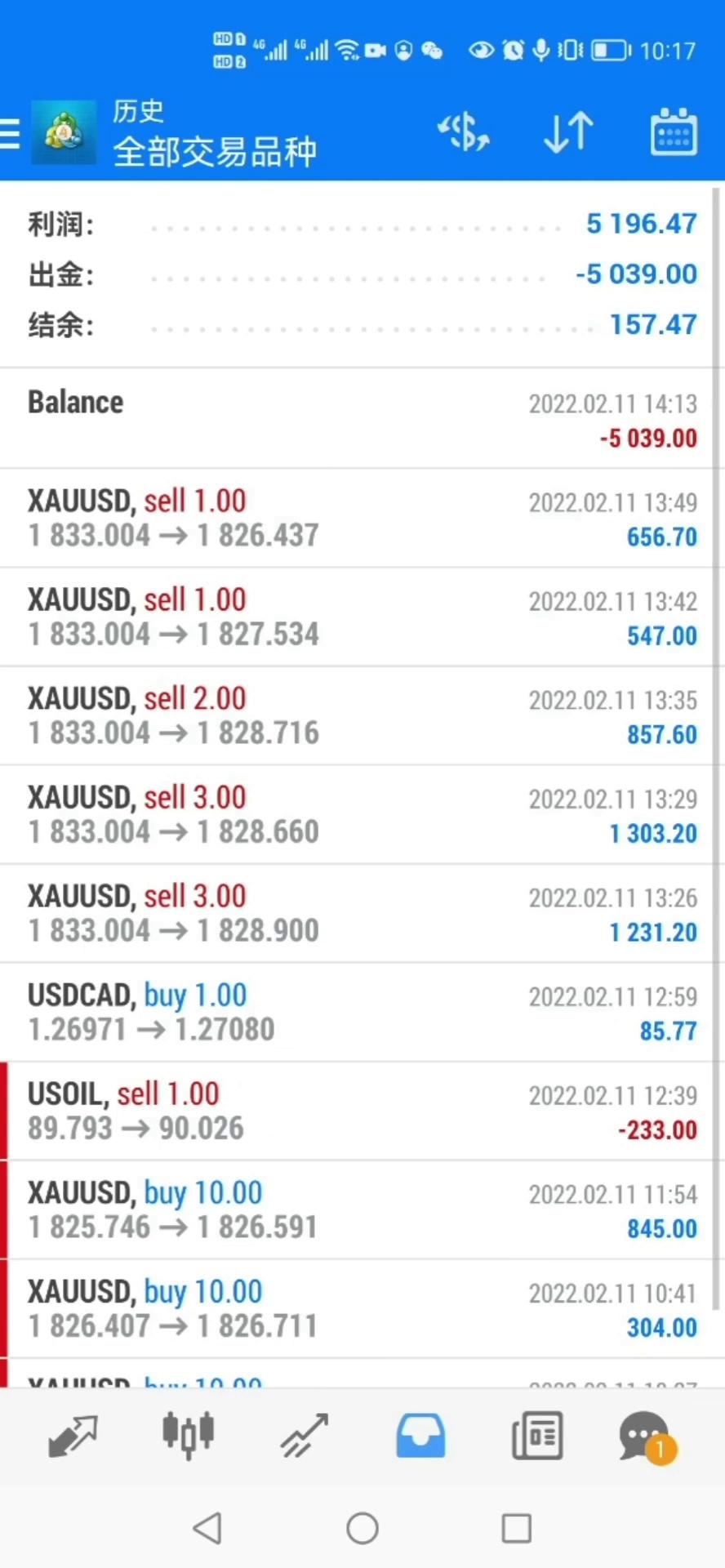Go to the system home screen

pos(362,1528)
